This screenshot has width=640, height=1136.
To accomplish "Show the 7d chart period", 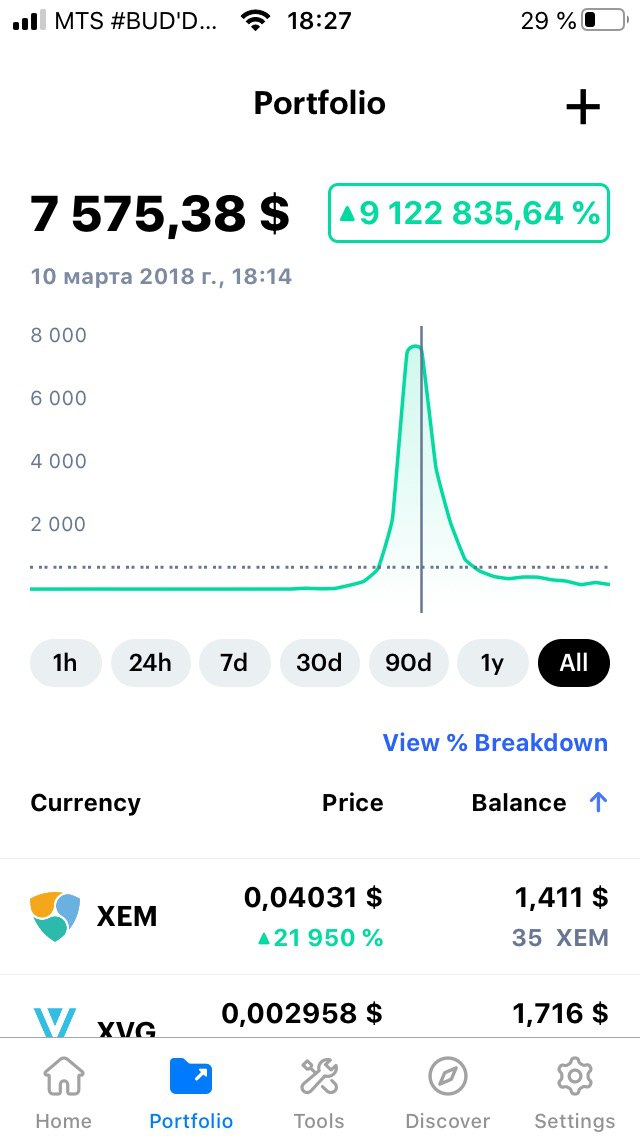I will (235, 663).
